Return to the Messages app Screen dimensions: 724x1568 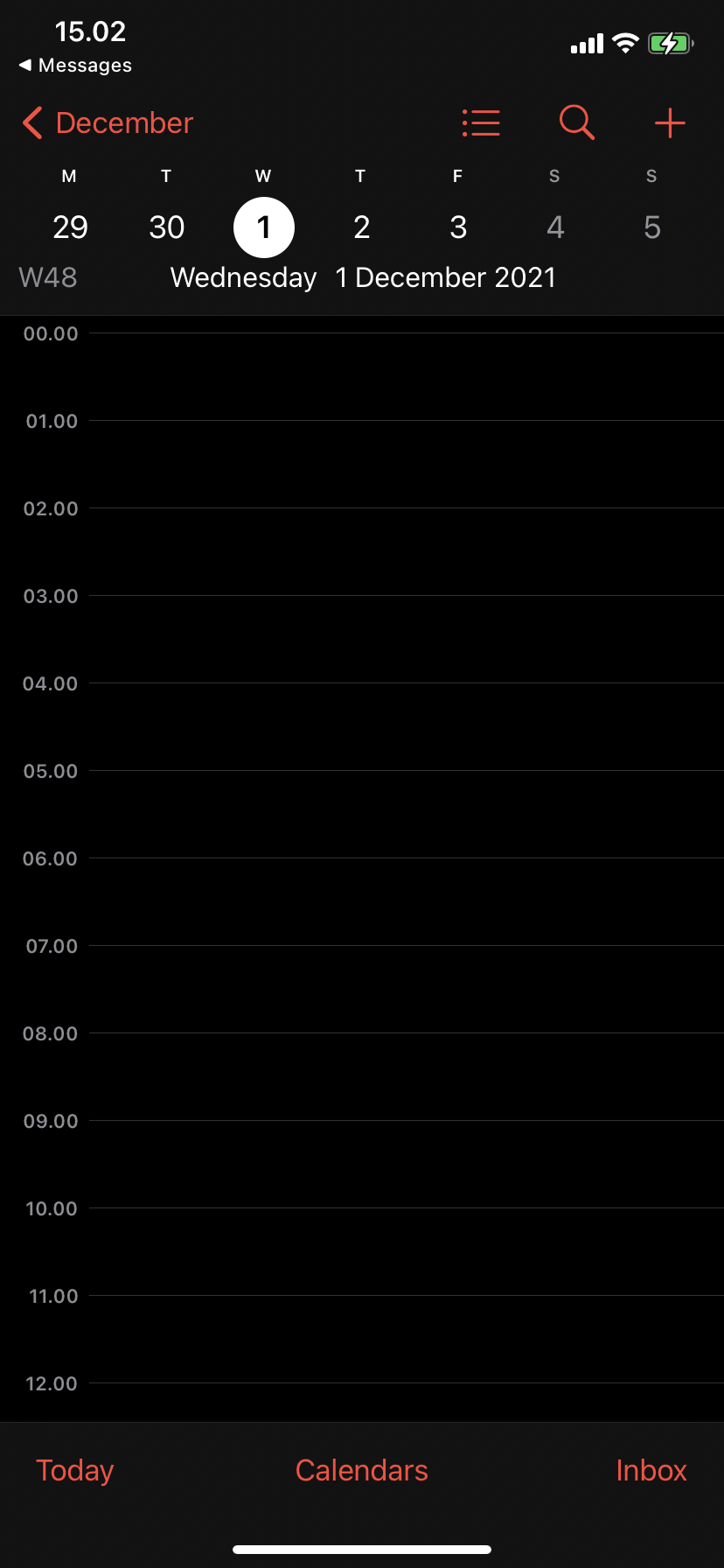tap(75, 66)
